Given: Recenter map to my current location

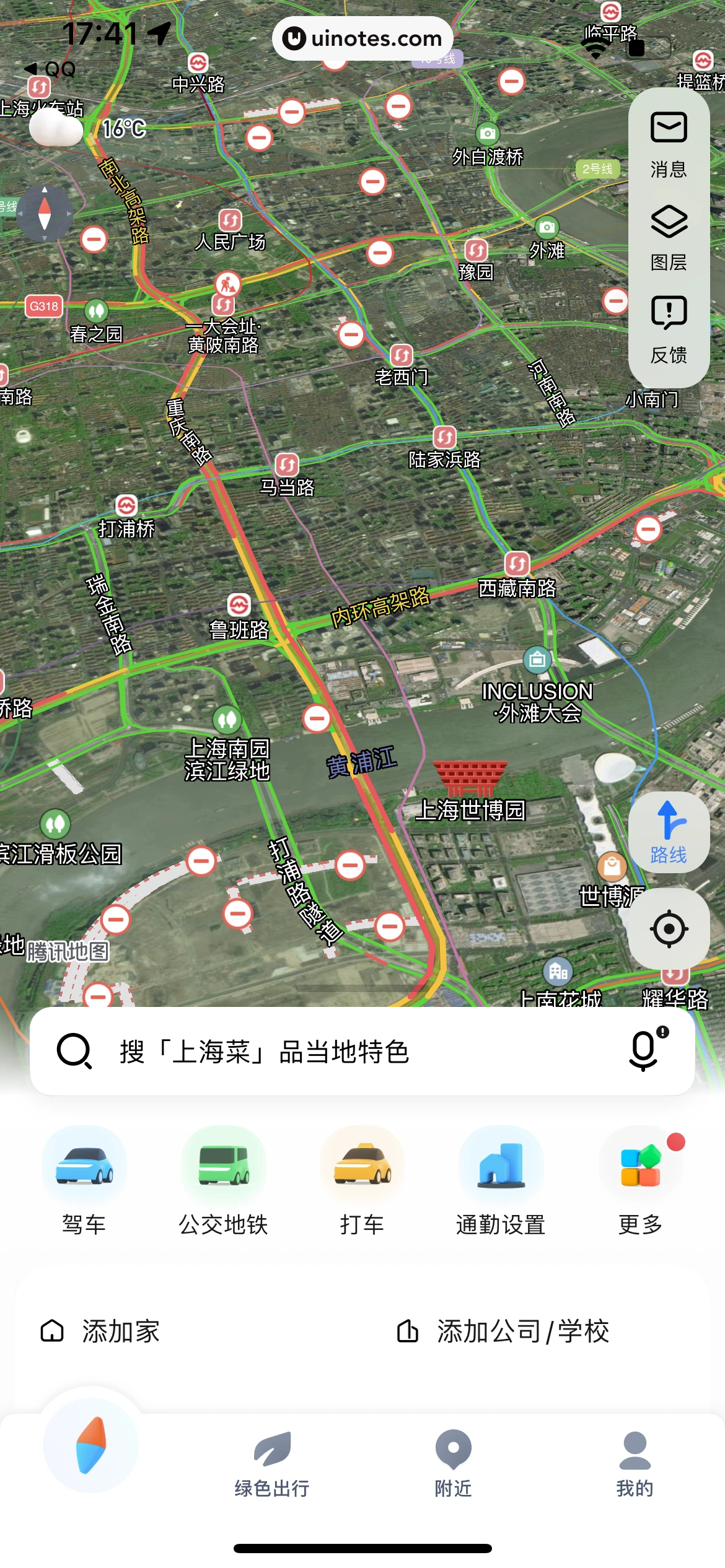Looking at the screenshot, I should click(669, 928).
